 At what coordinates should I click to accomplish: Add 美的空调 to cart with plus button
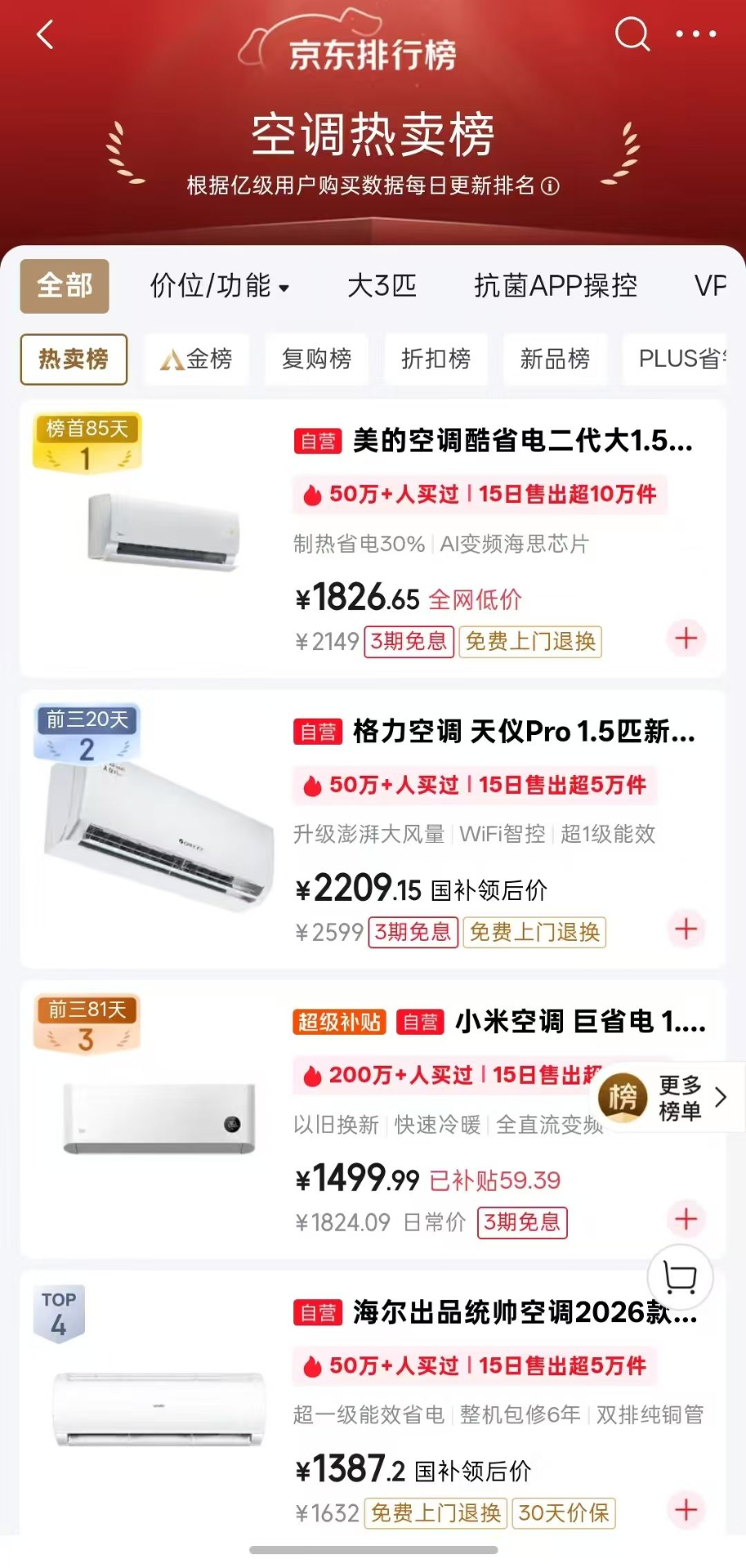pos(686,638)
